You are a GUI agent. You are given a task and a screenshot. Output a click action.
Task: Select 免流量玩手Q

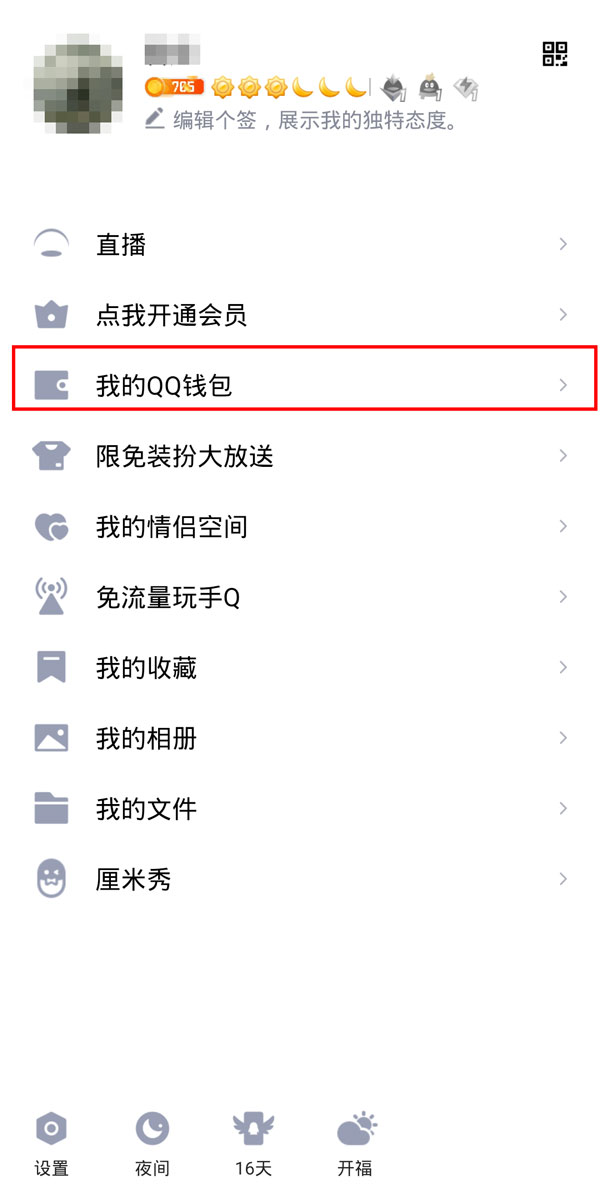point(300,598)
